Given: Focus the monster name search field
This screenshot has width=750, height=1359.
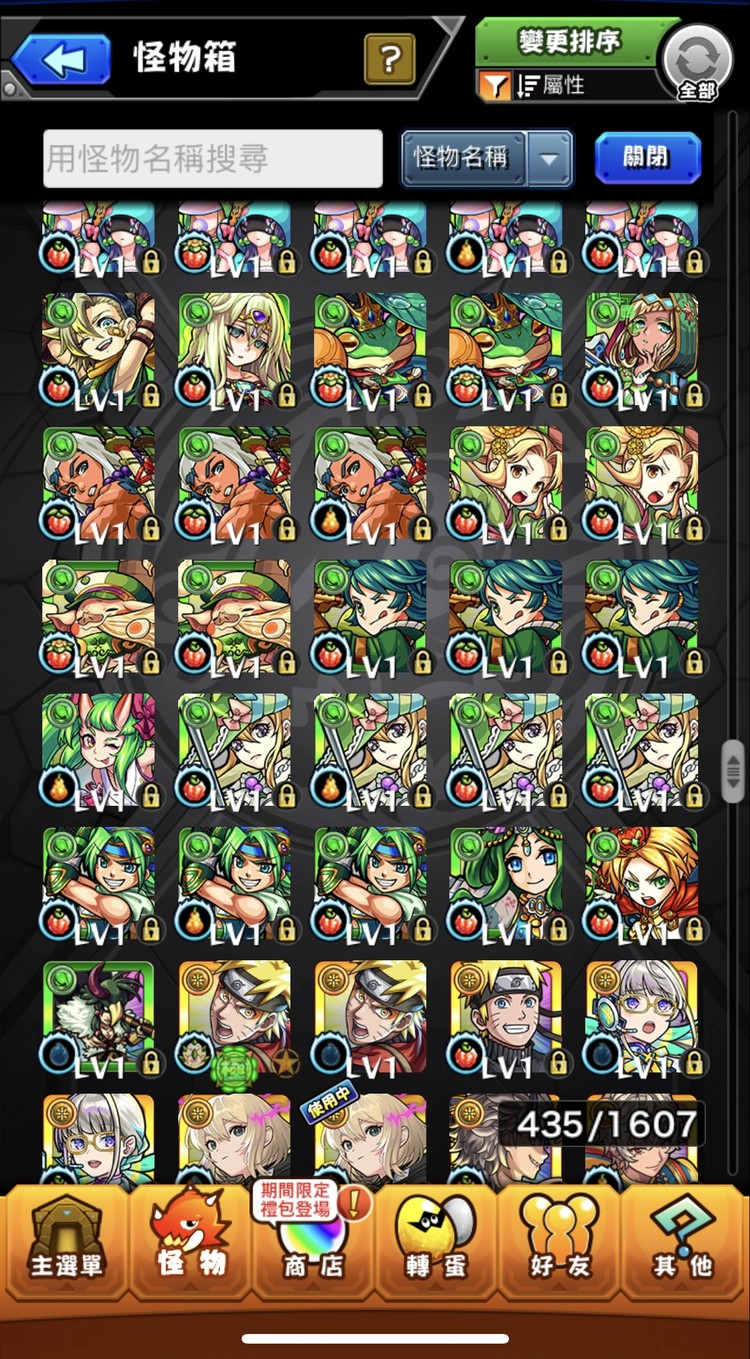Looking at the screenshot, I should [213, 158].
